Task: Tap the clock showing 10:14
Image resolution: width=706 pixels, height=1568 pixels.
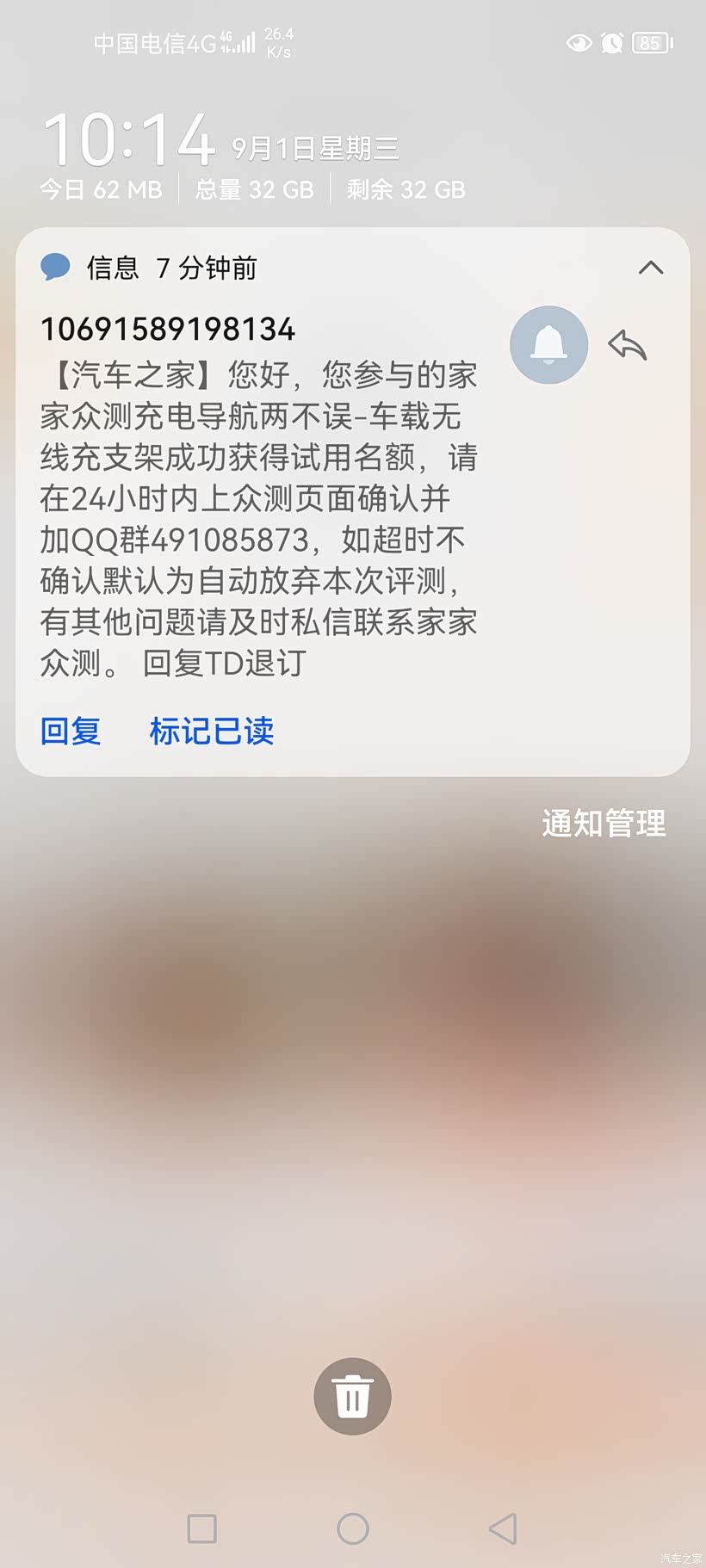Action: (131, 136)
